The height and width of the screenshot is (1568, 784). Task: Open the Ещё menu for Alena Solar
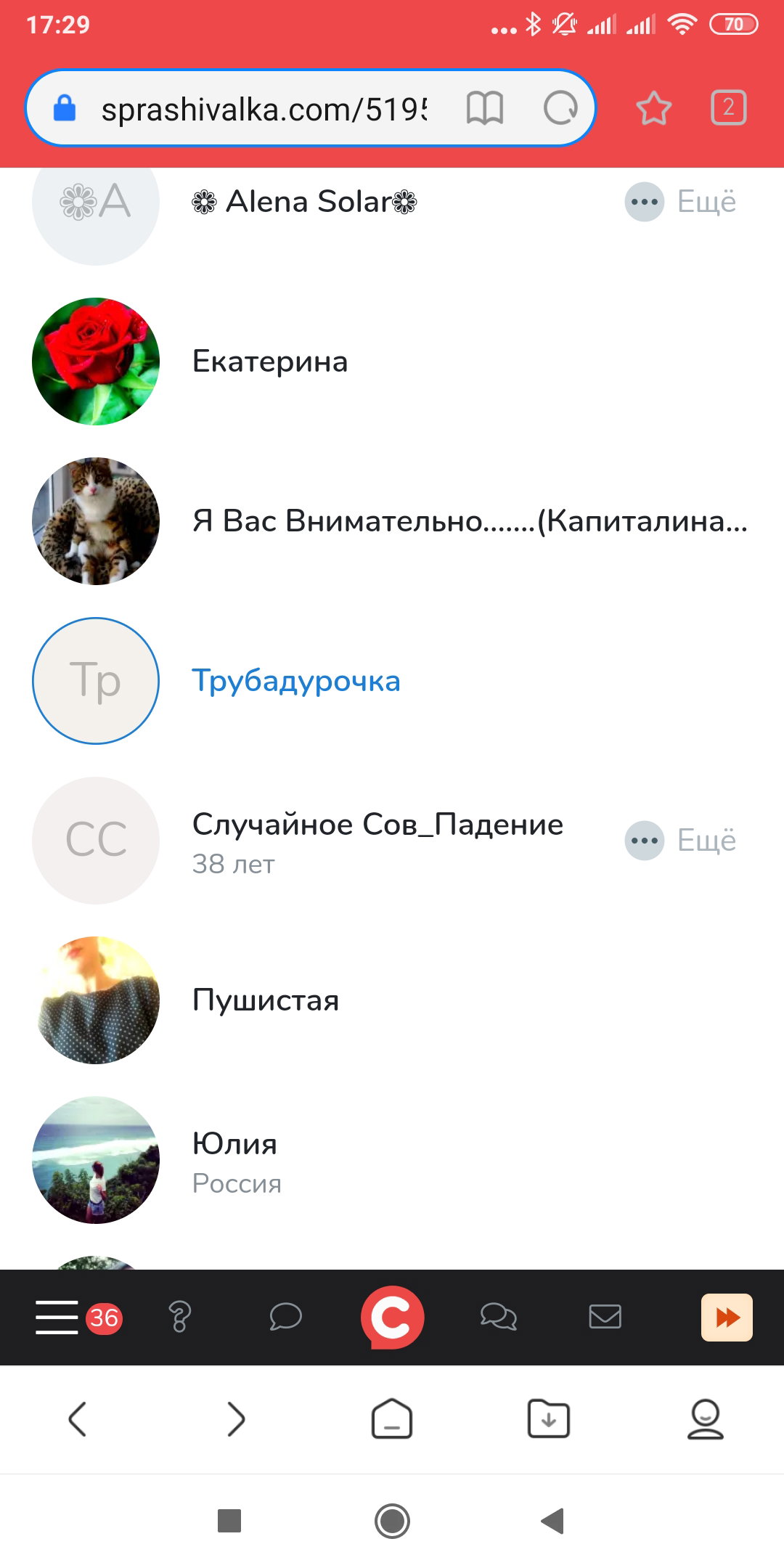680,202
